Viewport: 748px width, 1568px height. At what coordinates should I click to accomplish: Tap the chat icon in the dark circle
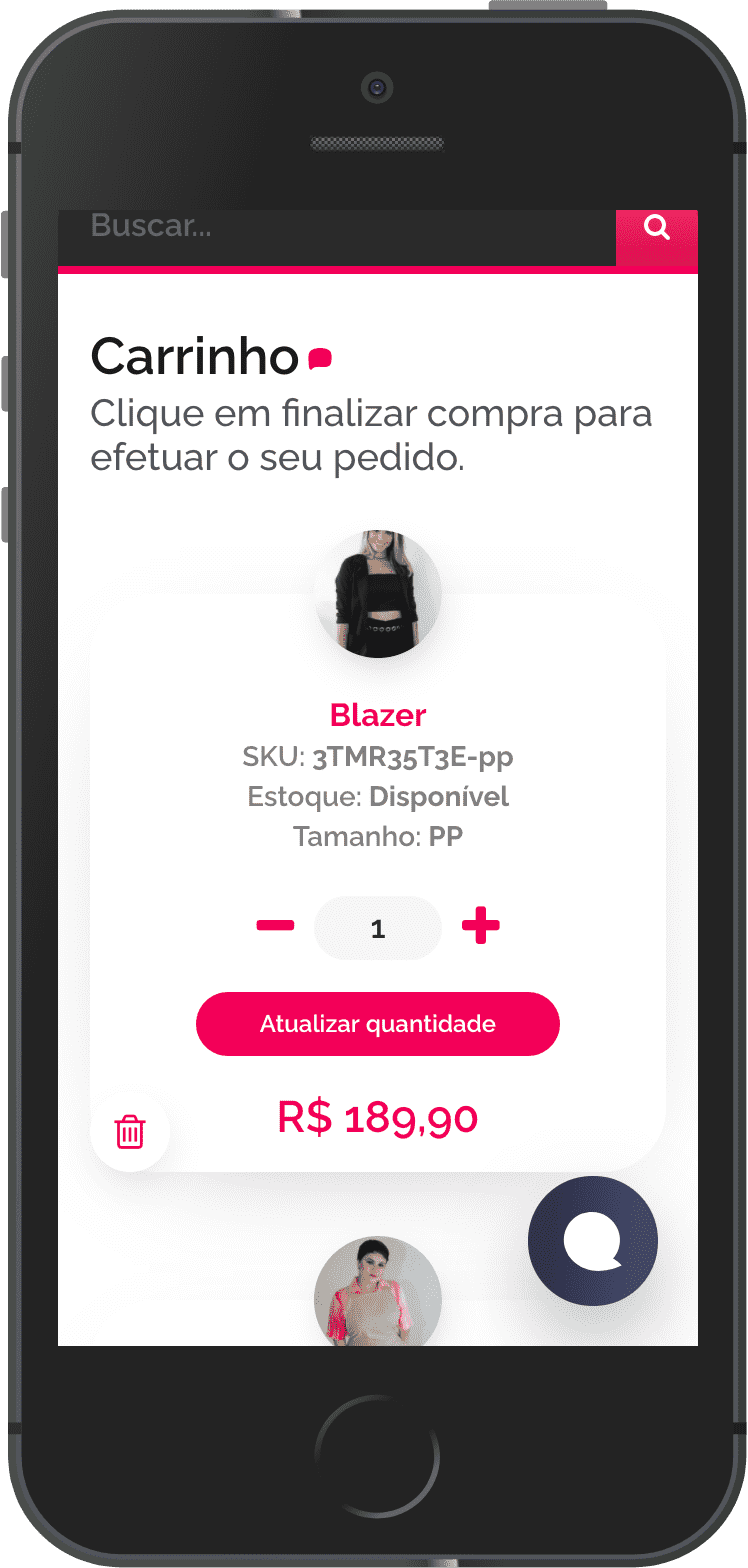593,1240
